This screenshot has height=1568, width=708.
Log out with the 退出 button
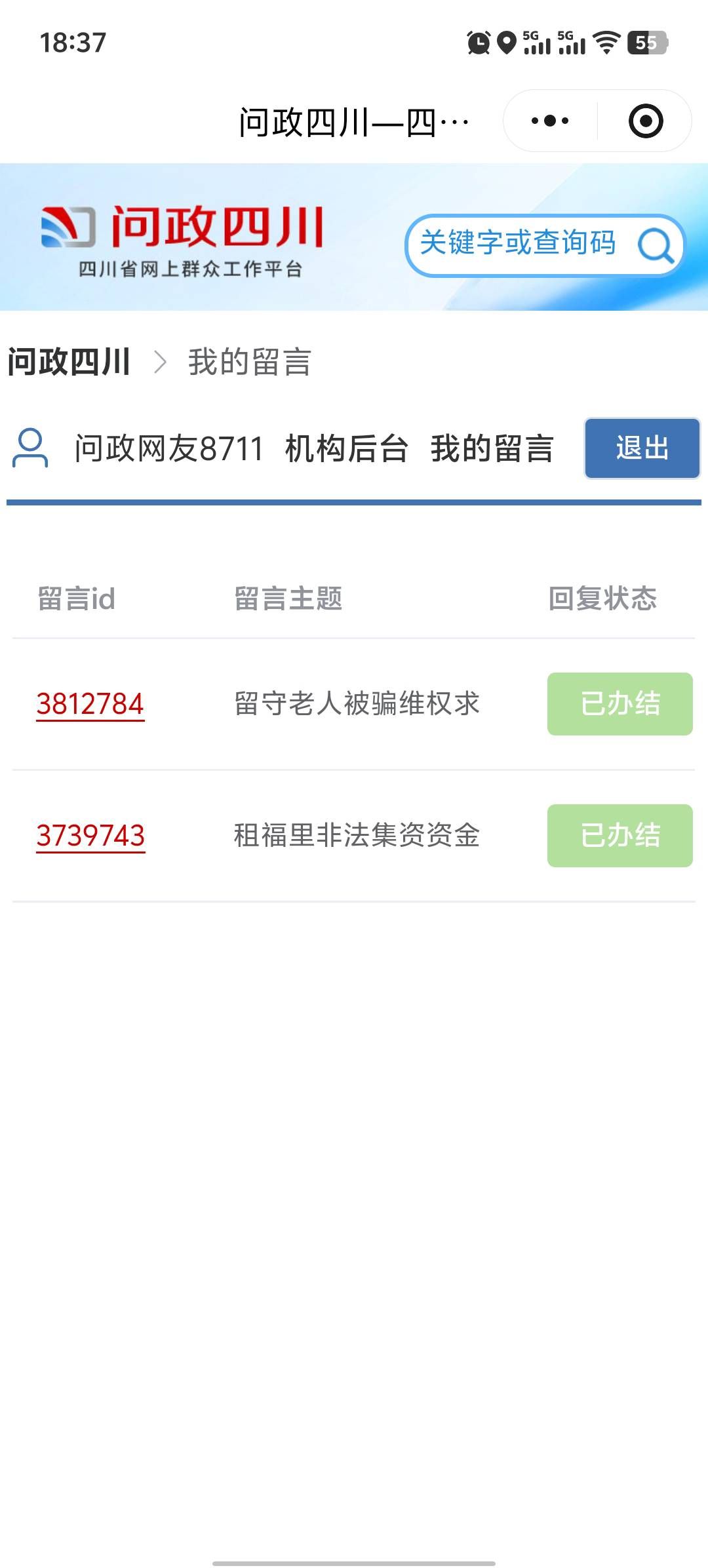pyautogui.click(x=642, y=448)
